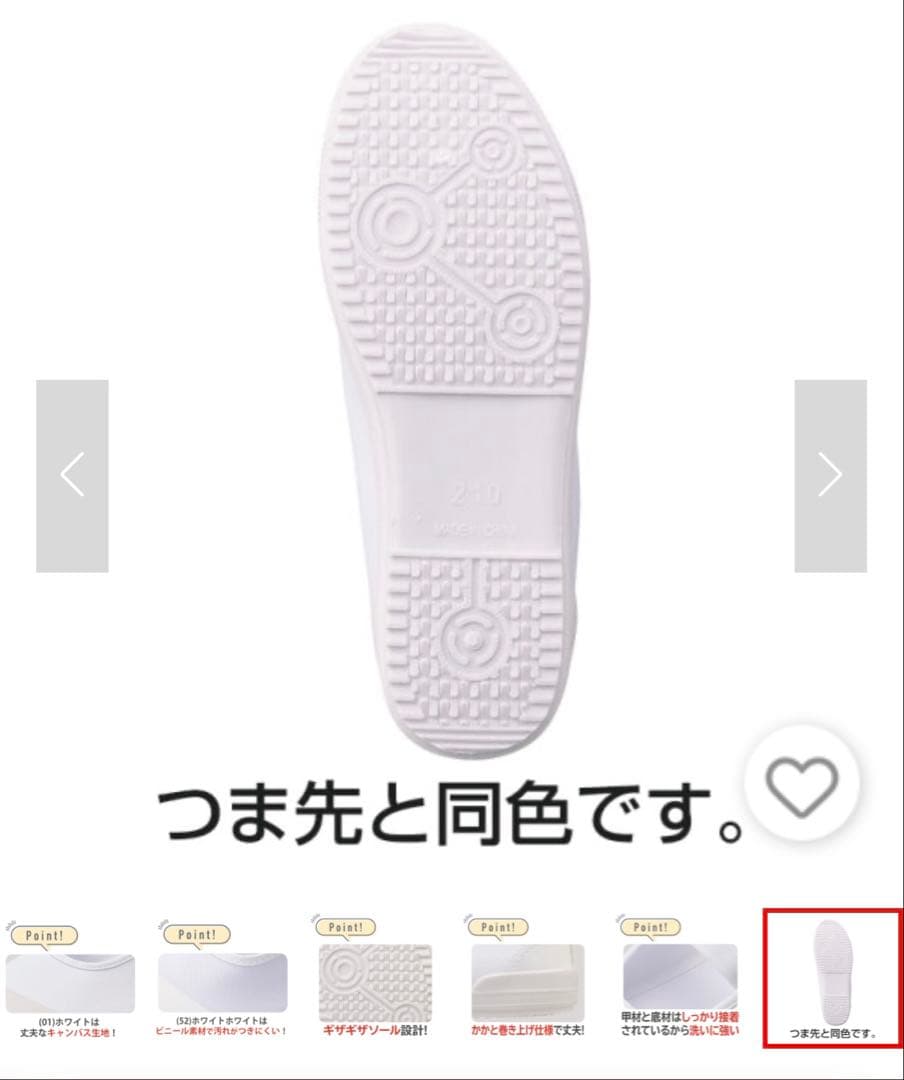Open the かかと巻き上げ仕様 thumbnail
The image size is (904, 1080).
(528, 977)
